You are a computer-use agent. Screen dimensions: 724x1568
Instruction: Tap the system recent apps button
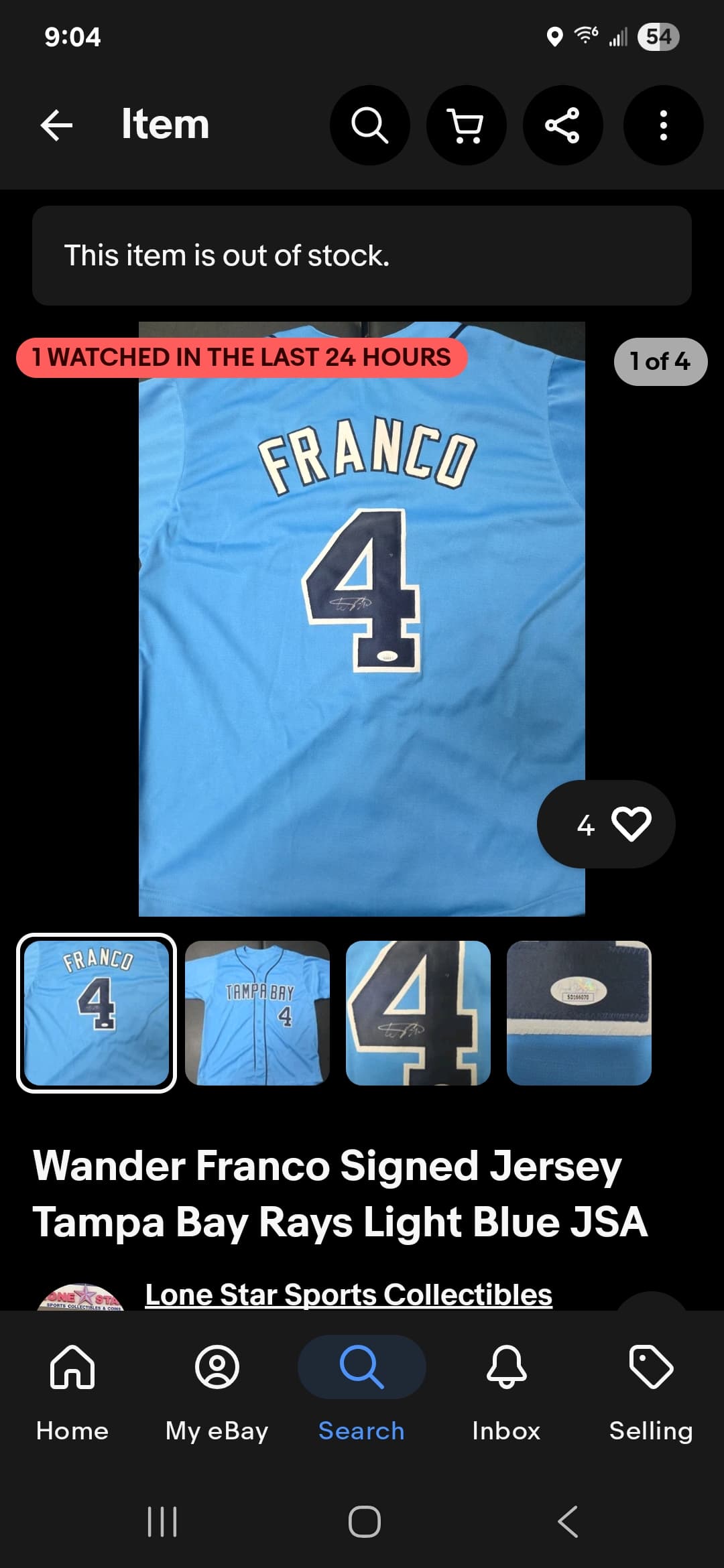pos(162,1521)
